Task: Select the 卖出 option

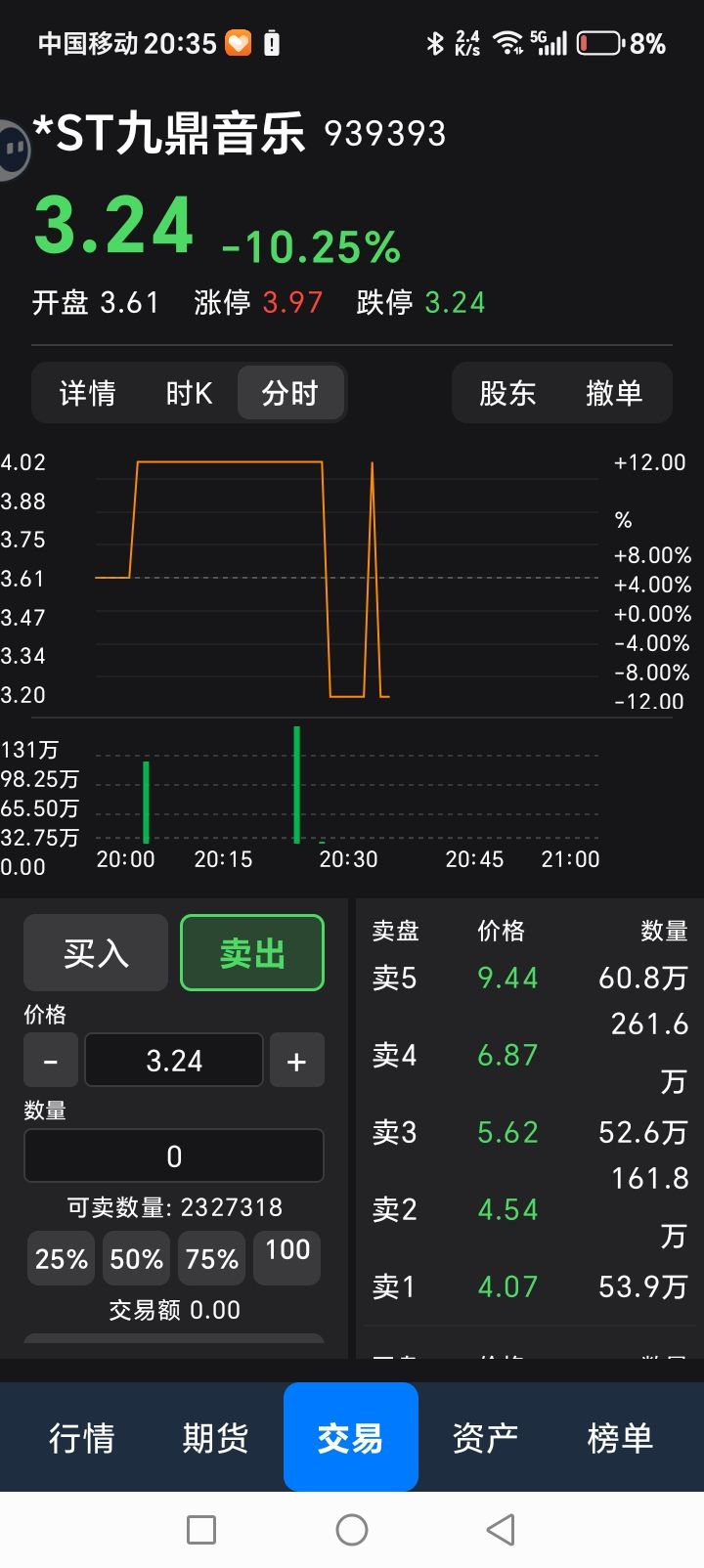Action: click(252, 953)
